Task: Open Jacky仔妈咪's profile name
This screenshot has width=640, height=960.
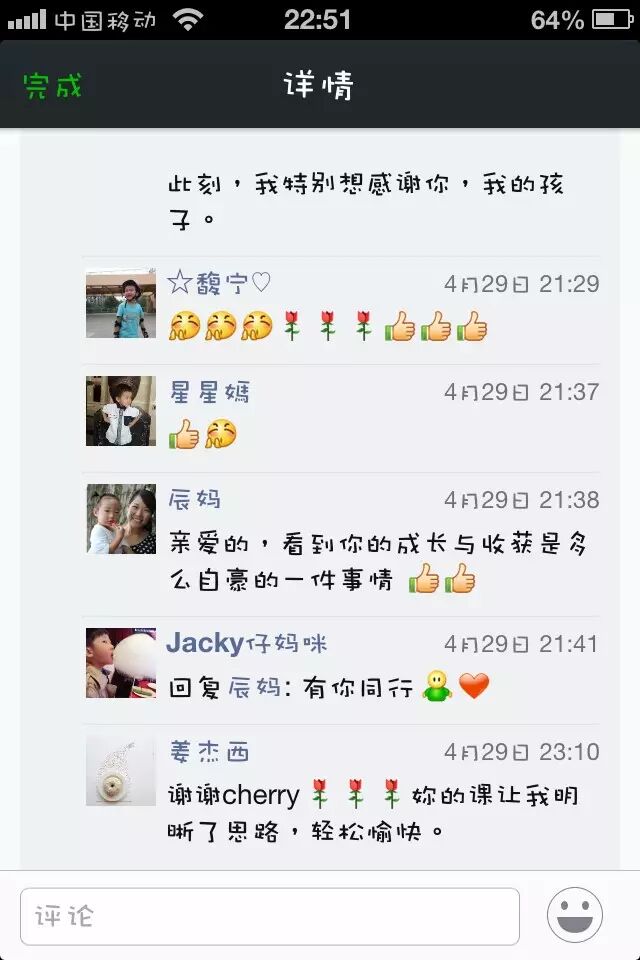Action: [x=247, y=643]
